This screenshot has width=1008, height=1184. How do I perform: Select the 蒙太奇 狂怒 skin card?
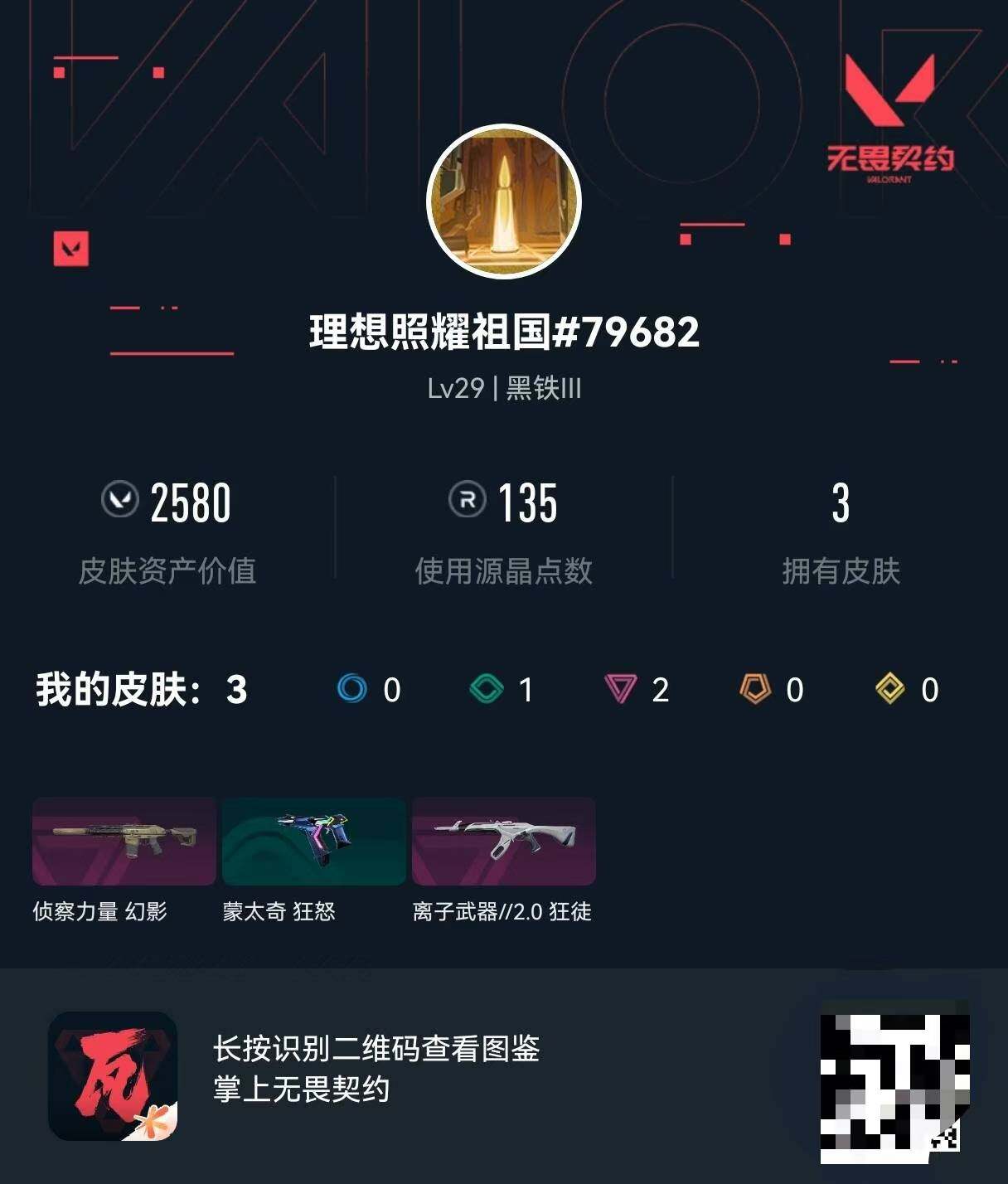click(313, 842)
